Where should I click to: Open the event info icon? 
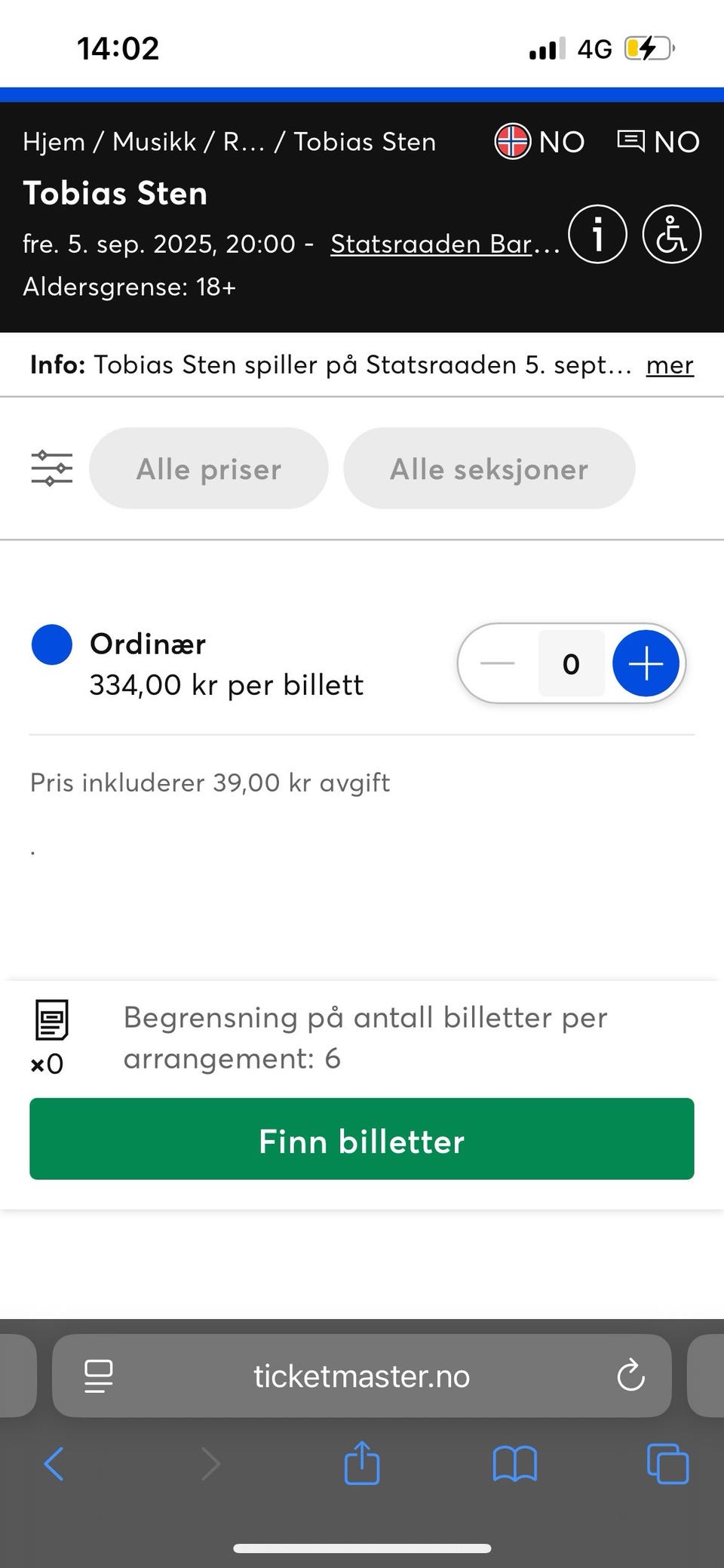597,235
